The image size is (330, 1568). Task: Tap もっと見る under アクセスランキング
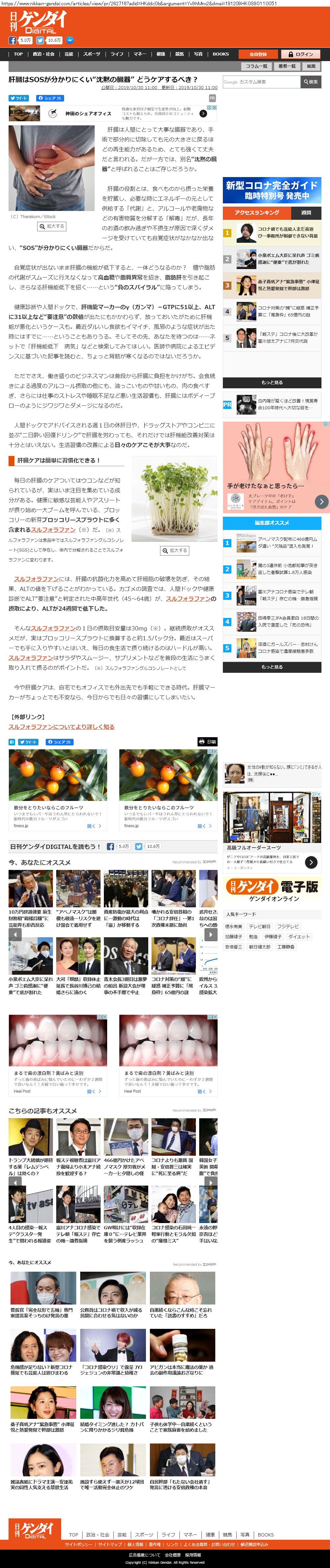point(271,383)
